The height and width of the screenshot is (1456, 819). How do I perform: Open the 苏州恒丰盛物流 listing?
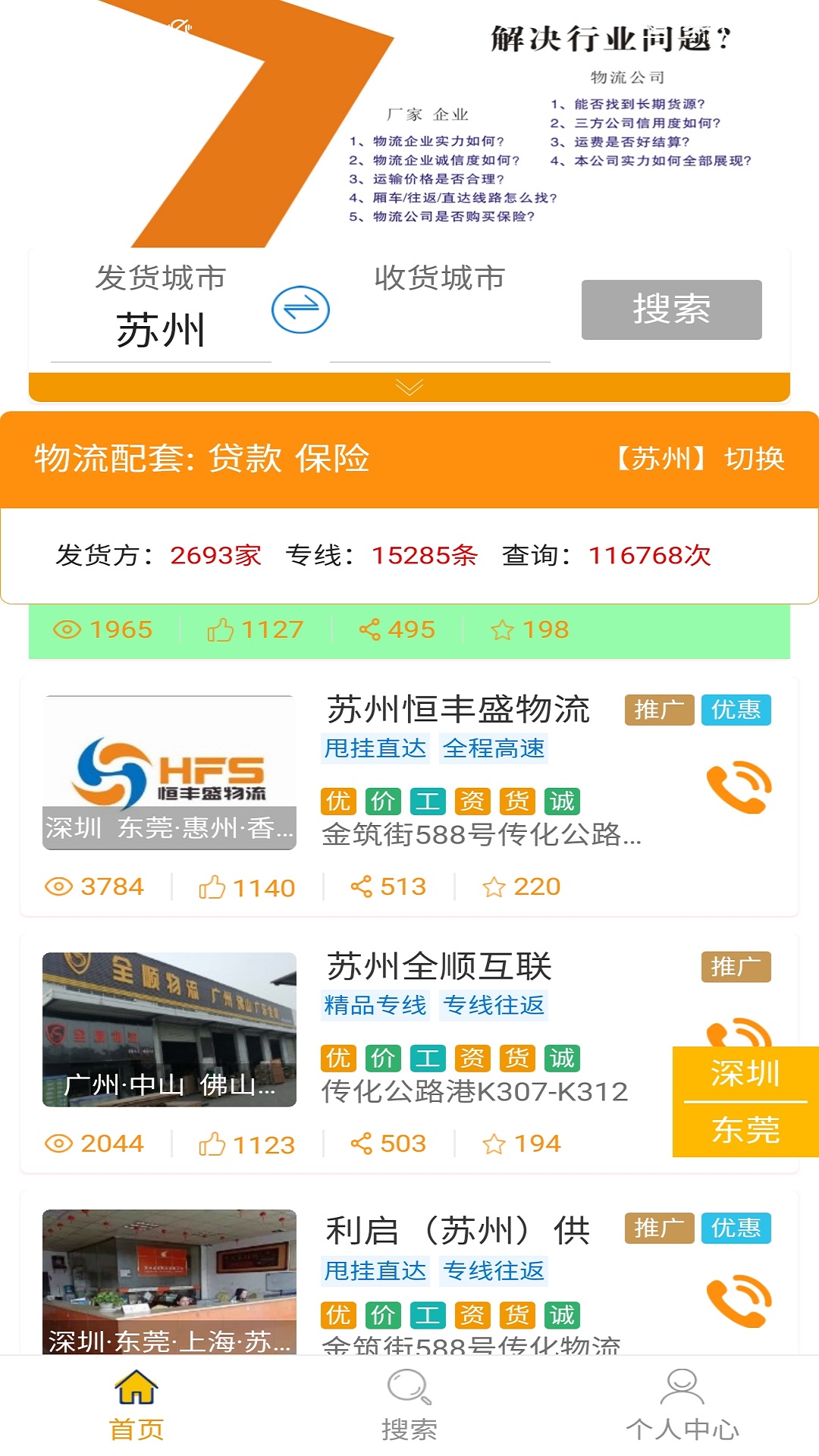point(458,710)
